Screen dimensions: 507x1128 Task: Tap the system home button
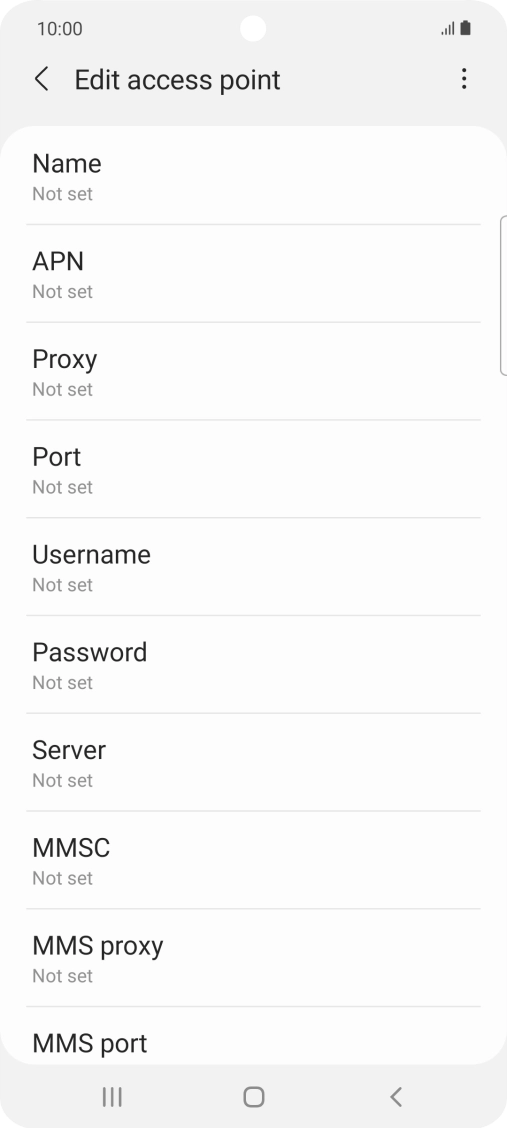pyautogui.click(x=254, y=1096)
